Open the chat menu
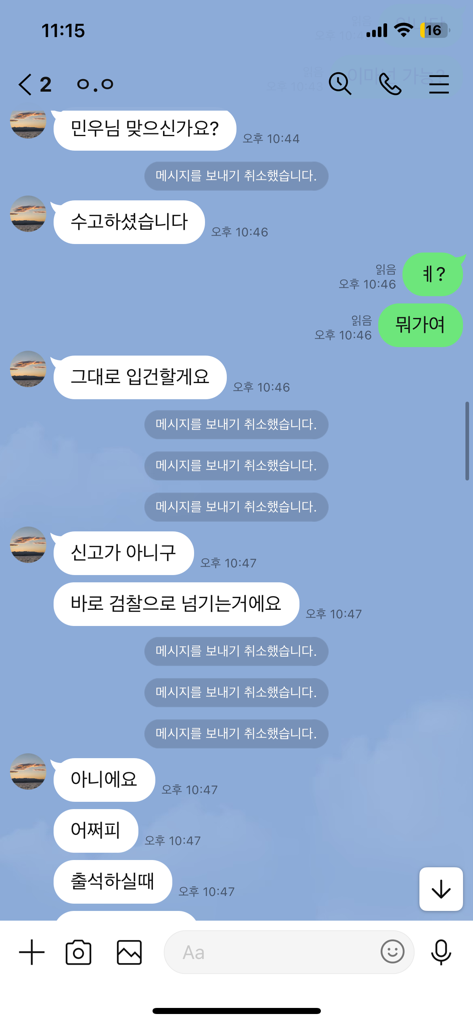 pyautogui.click(x=439, y=85)
